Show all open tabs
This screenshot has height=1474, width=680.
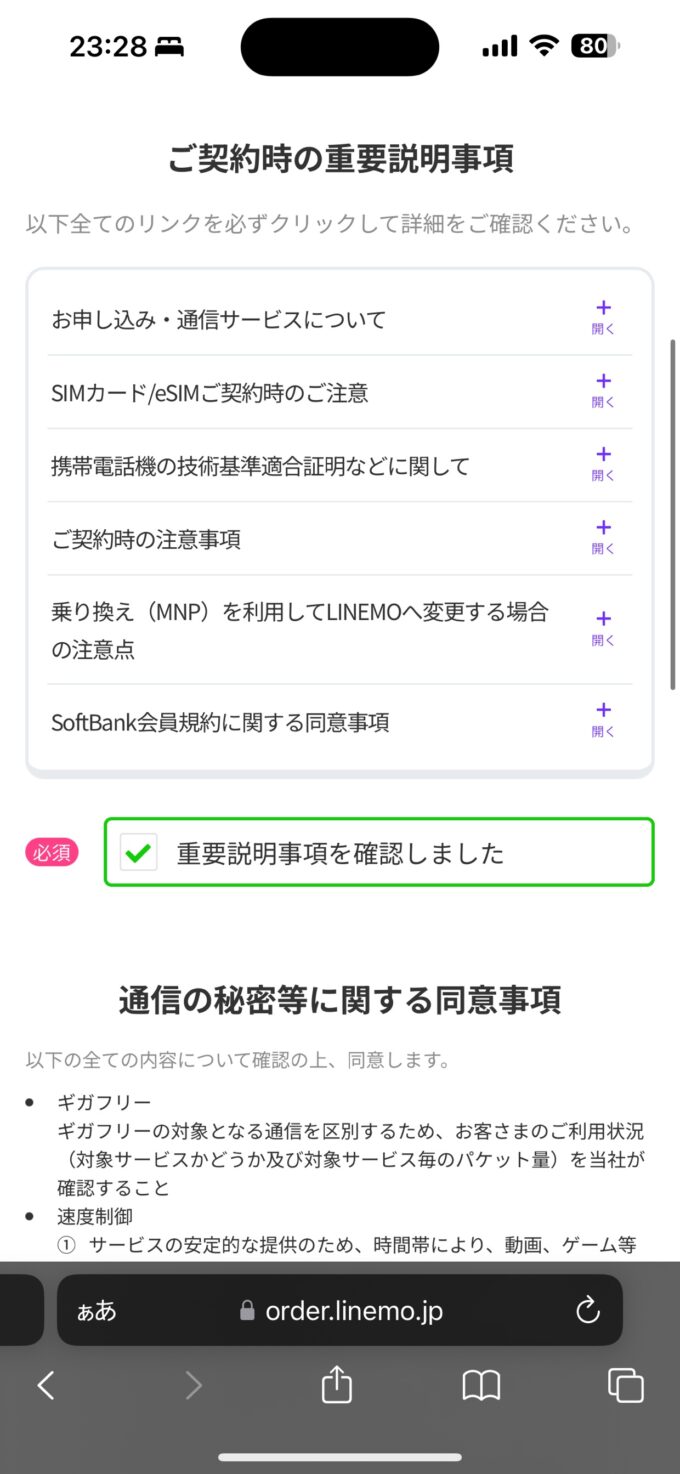(626, 1385)
